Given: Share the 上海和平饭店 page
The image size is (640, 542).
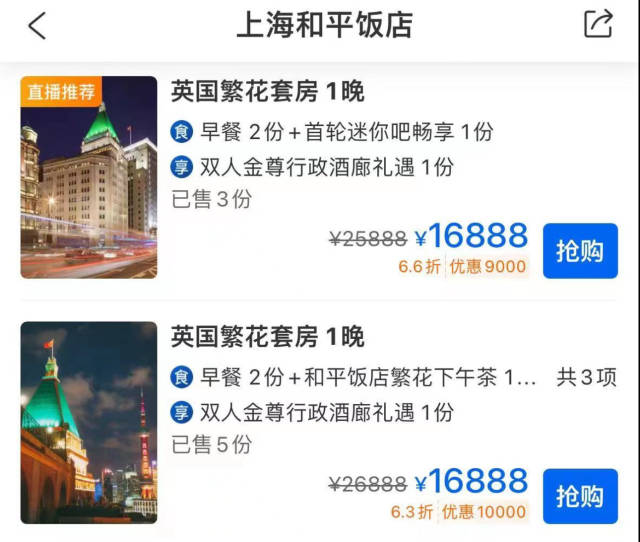Looking at the screenshot, I should tap(598, 24).
